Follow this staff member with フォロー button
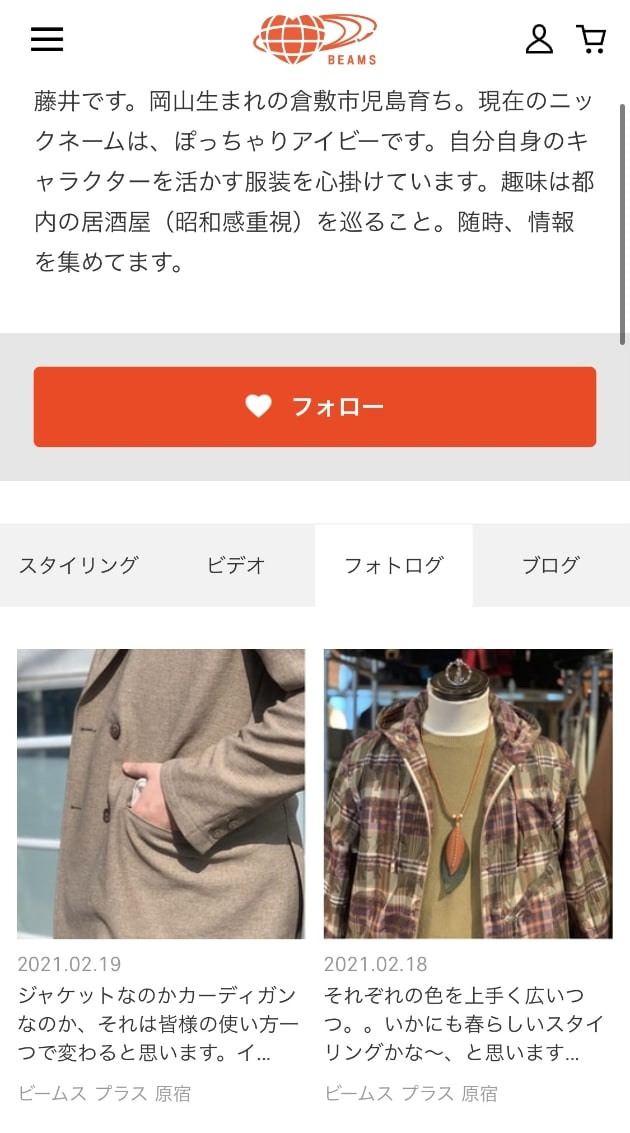The image size is (630, 1133). click(x=315, y=407)
